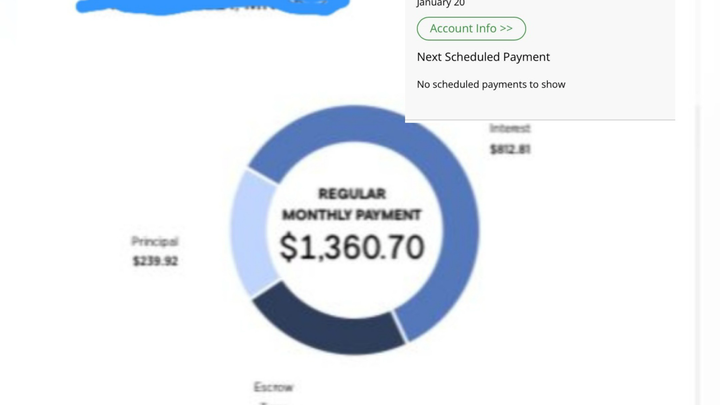Open the Account Info button
Viewport: 720px width, 405px height.
pos(471,29)
